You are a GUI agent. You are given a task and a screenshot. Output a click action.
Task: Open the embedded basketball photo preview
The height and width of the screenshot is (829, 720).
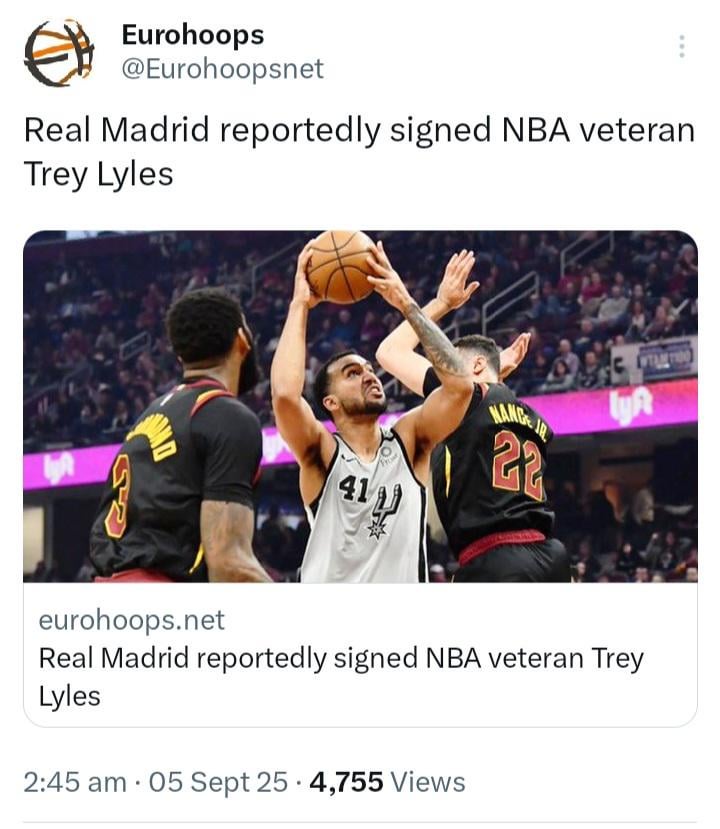point(360,410)
